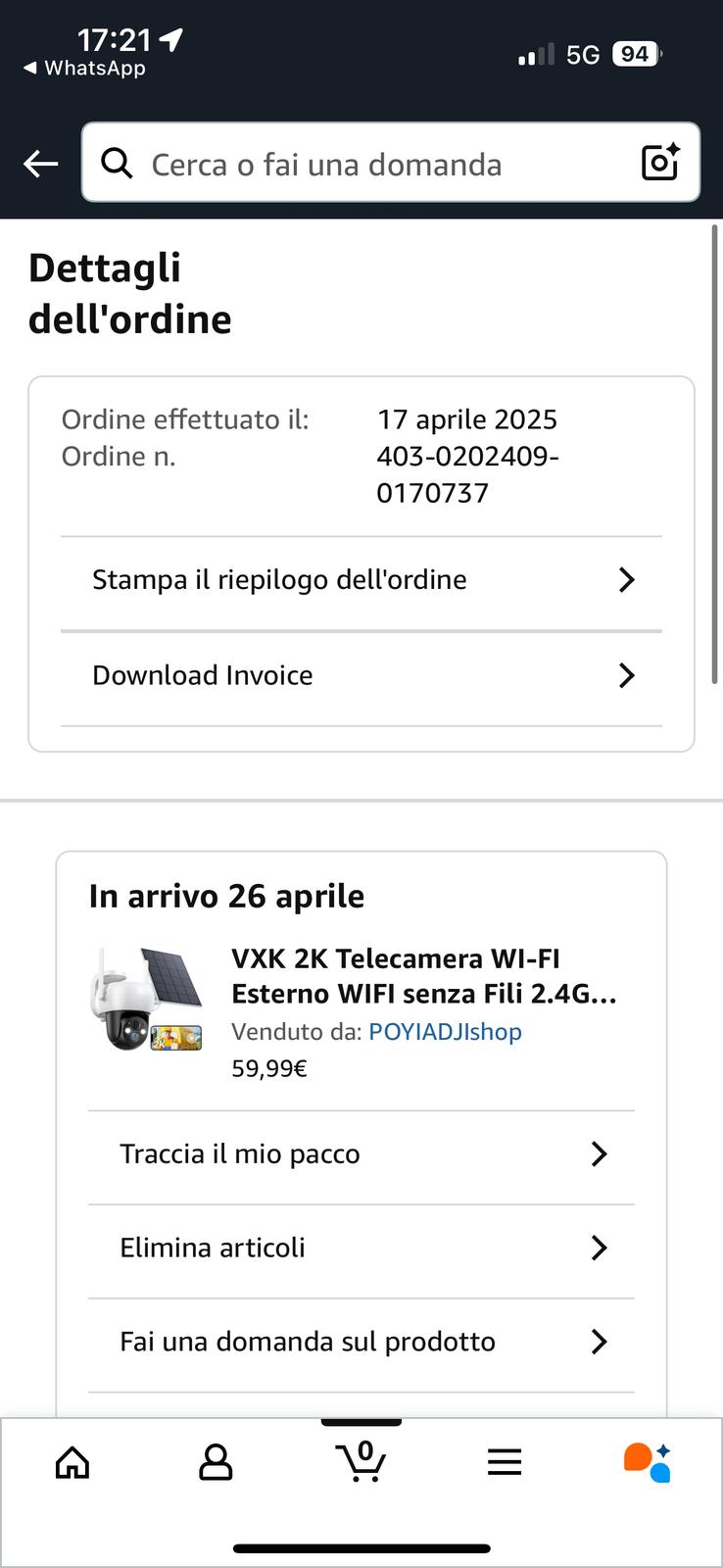Tap the search field 'Cerca o fai una domanda'
Viewport: 723px width, 1568px height.
tap(372, 164)
